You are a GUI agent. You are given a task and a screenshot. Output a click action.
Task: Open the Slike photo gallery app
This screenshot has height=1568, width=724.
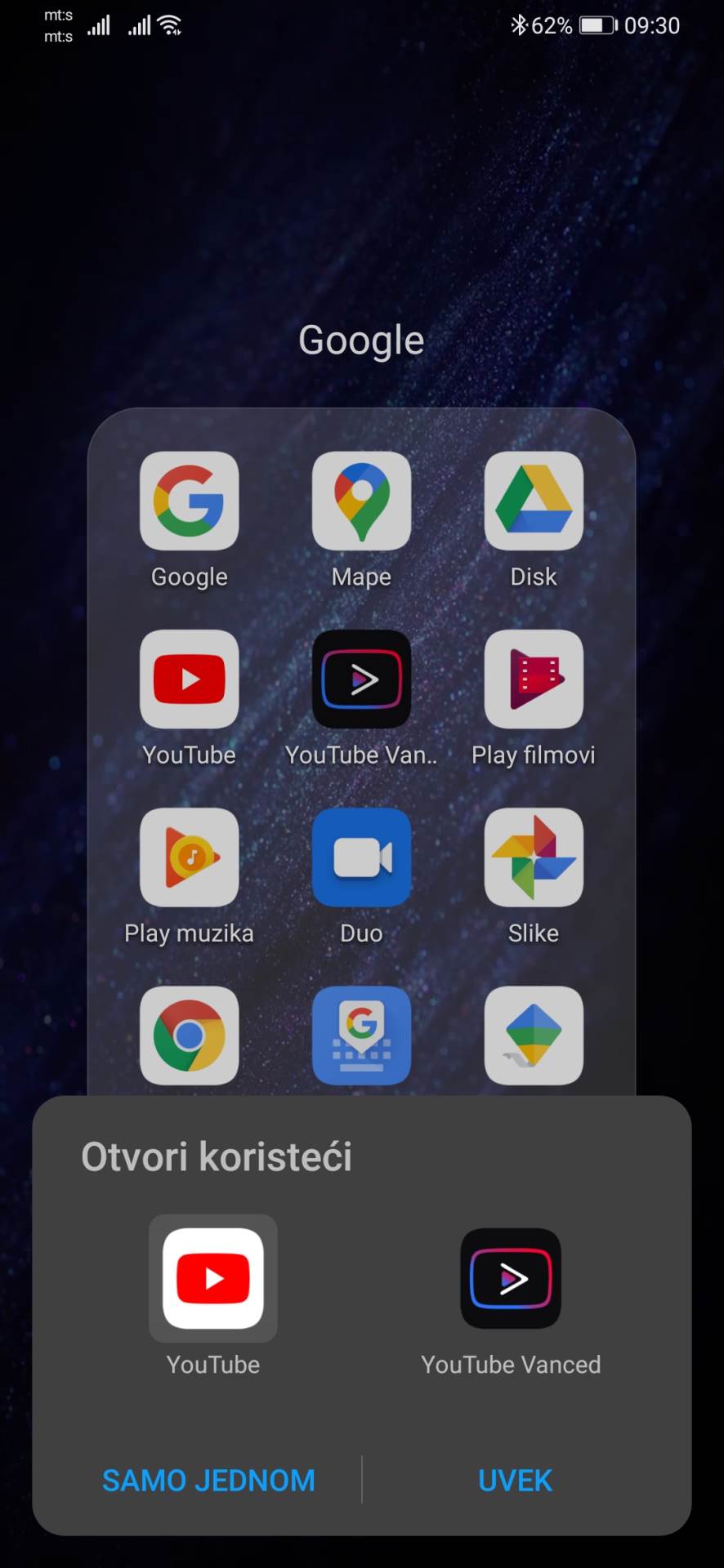click(534, 857)
